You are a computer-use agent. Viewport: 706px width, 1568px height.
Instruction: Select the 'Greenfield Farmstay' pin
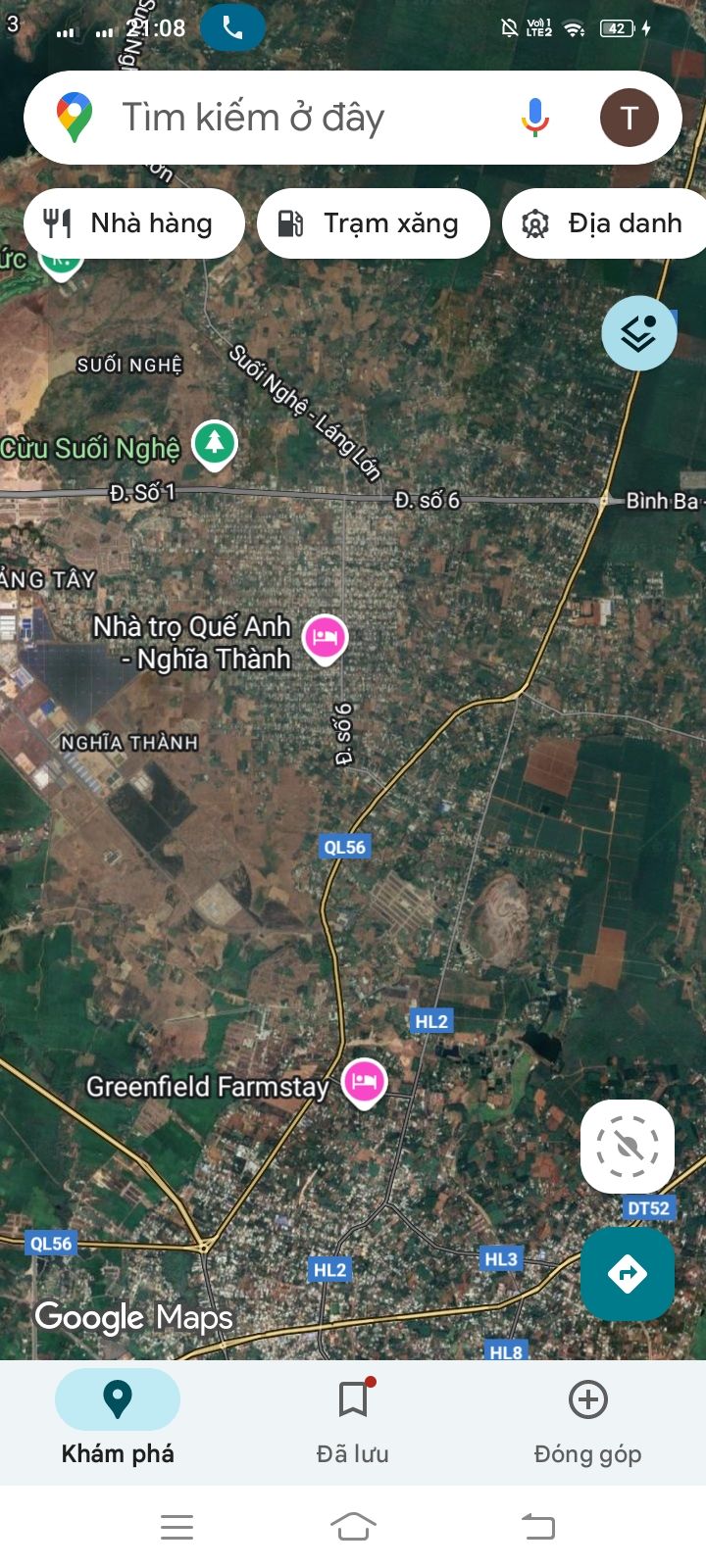pos(364,1082)
